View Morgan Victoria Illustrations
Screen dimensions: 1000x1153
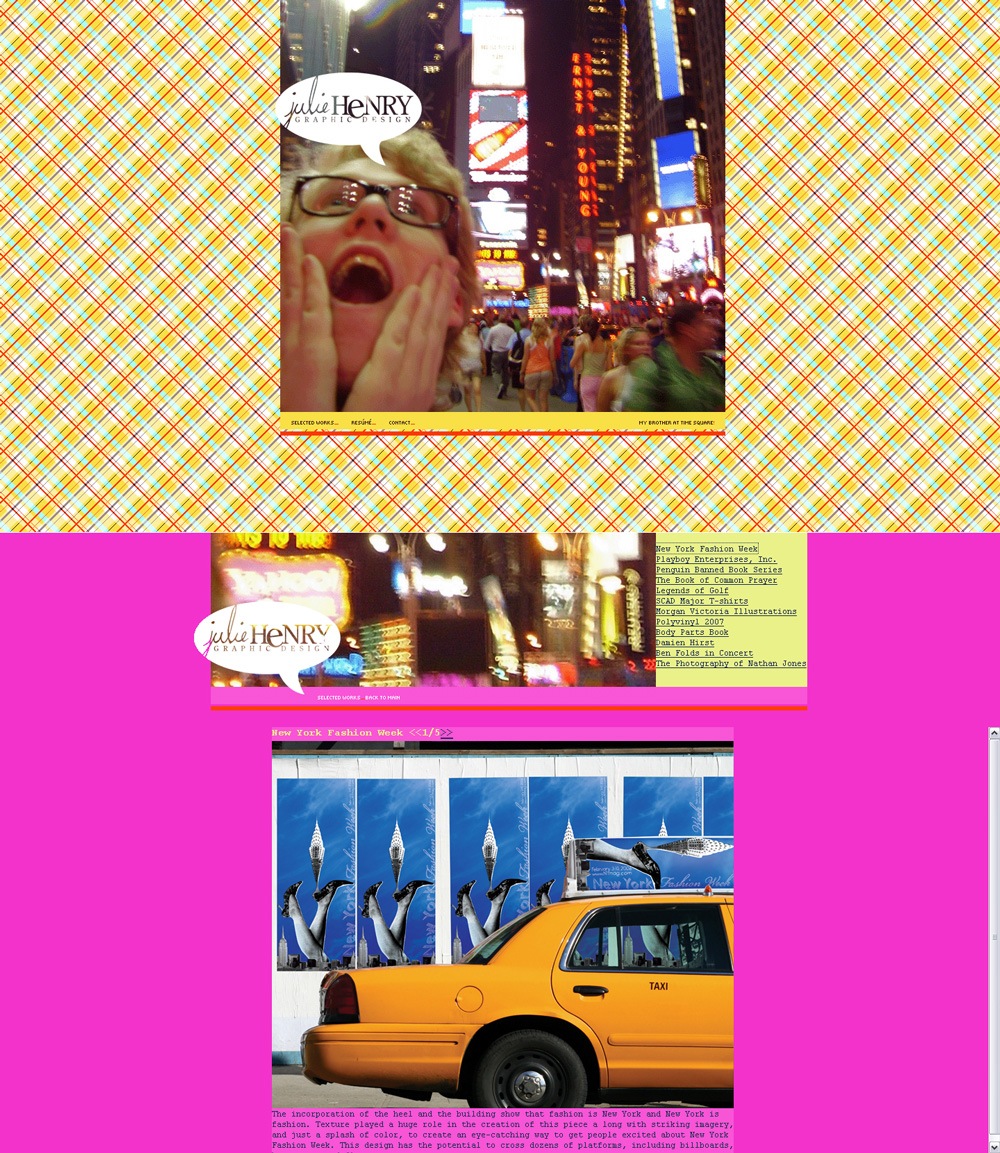[x=726, y=612]
